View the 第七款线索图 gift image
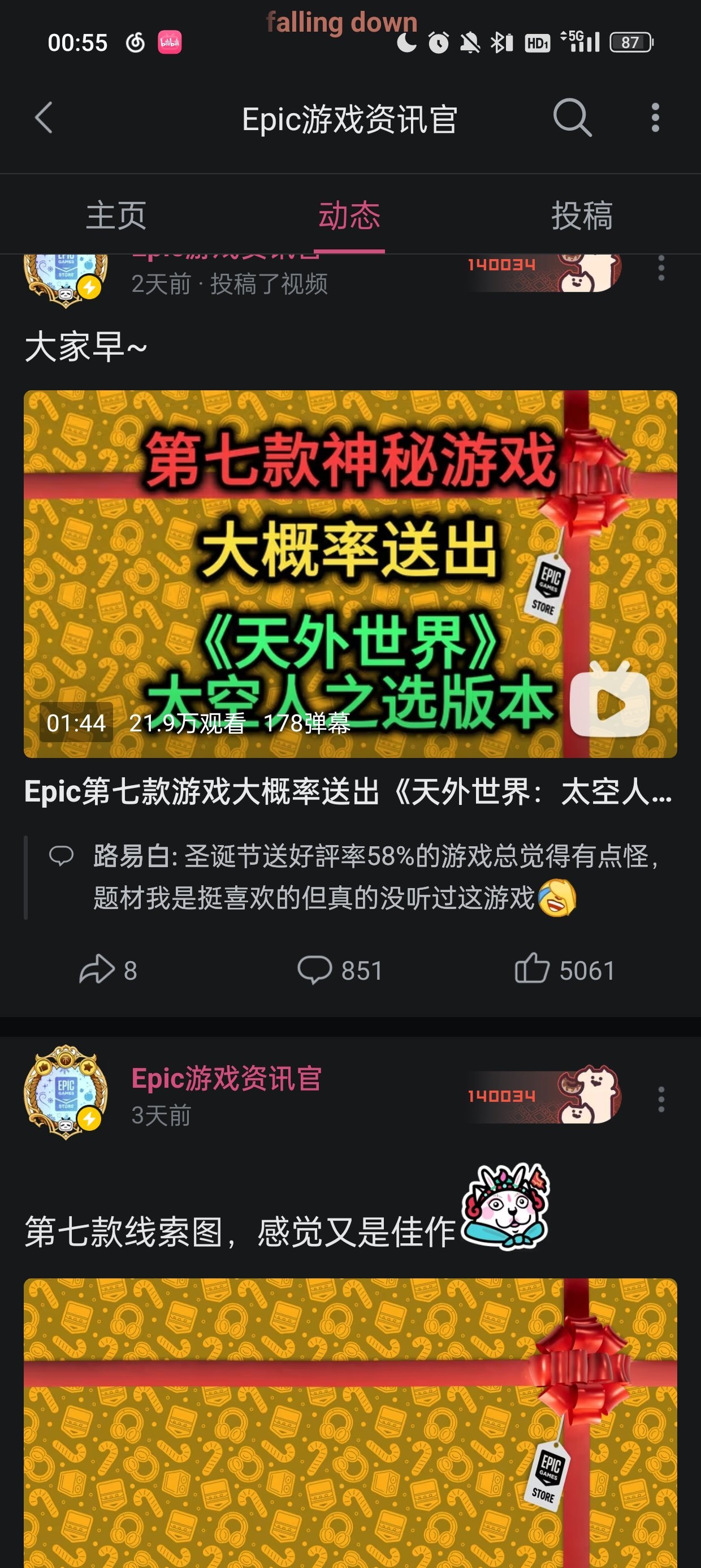 [x=350, y=1424]
